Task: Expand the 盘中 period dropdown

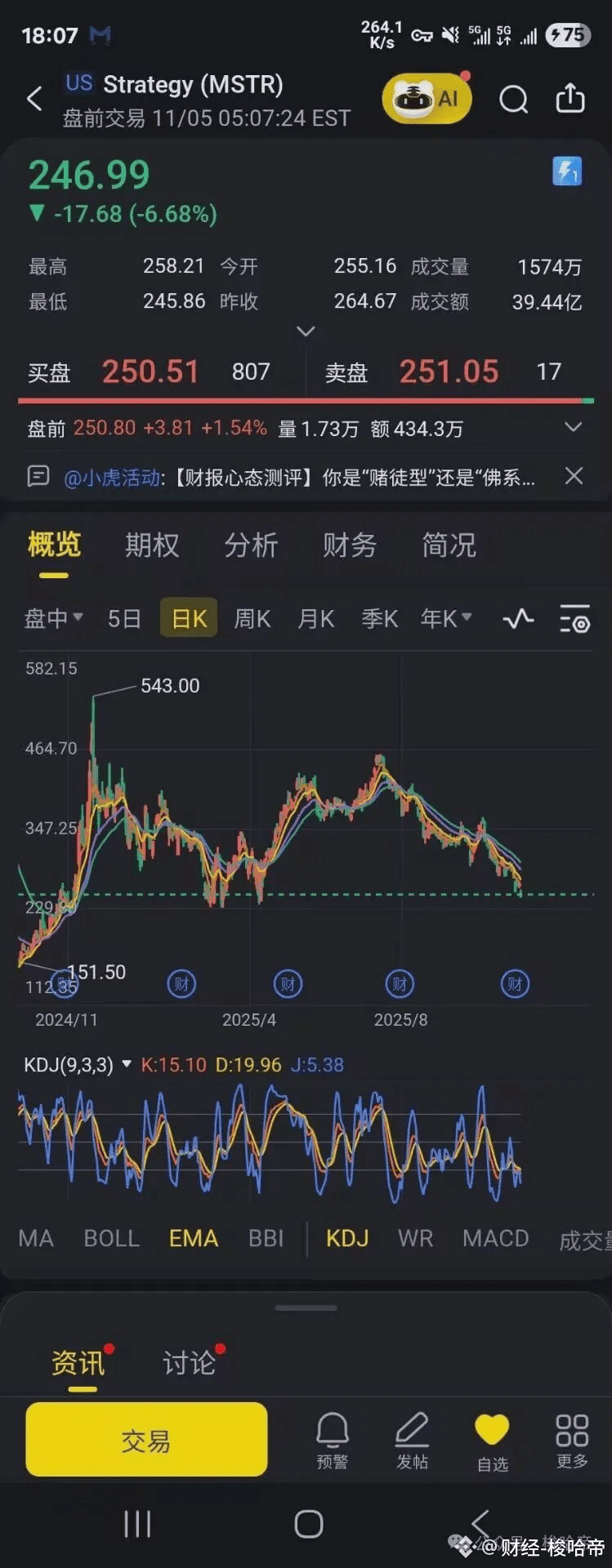Action: (52, 619)
